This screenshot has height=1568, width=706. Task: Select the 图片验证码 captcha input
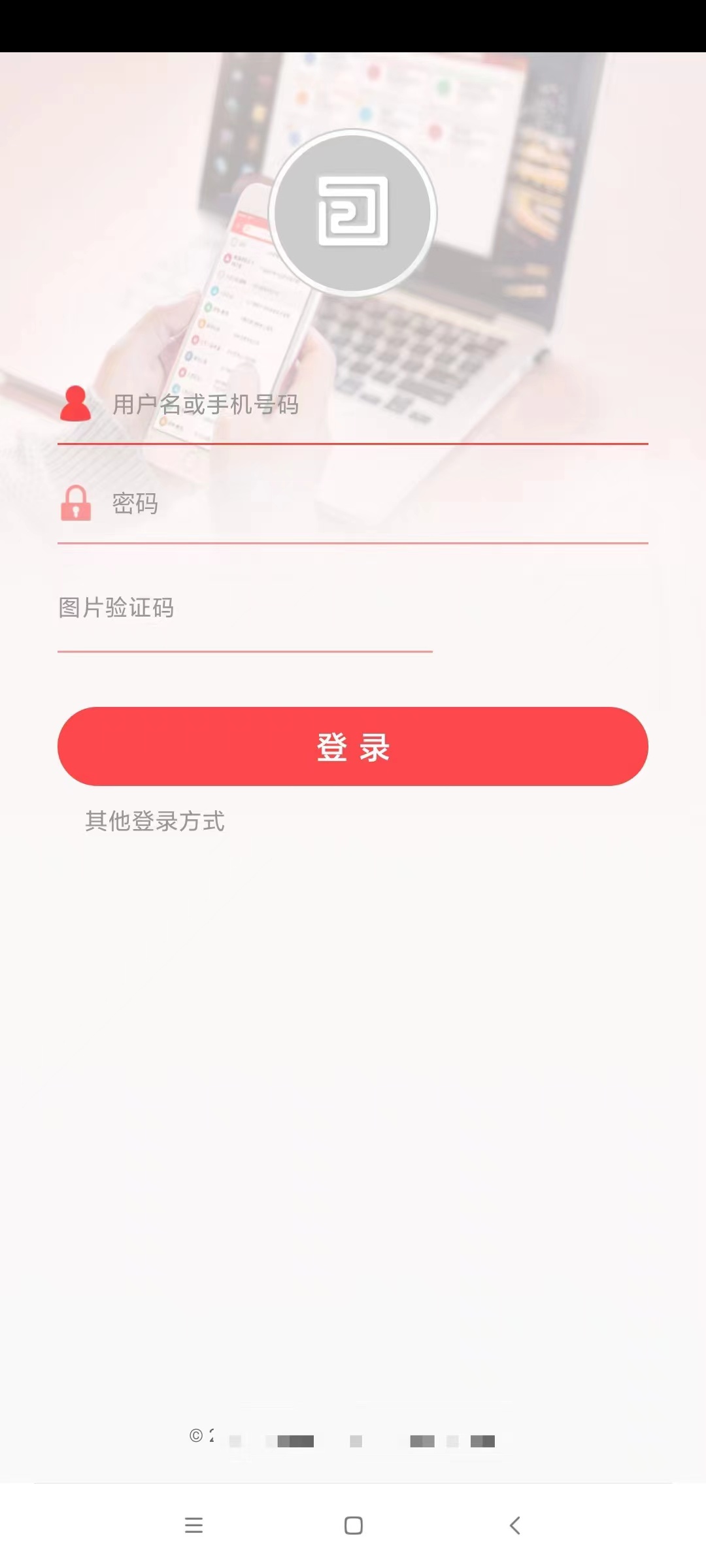(x=245, y=608)
